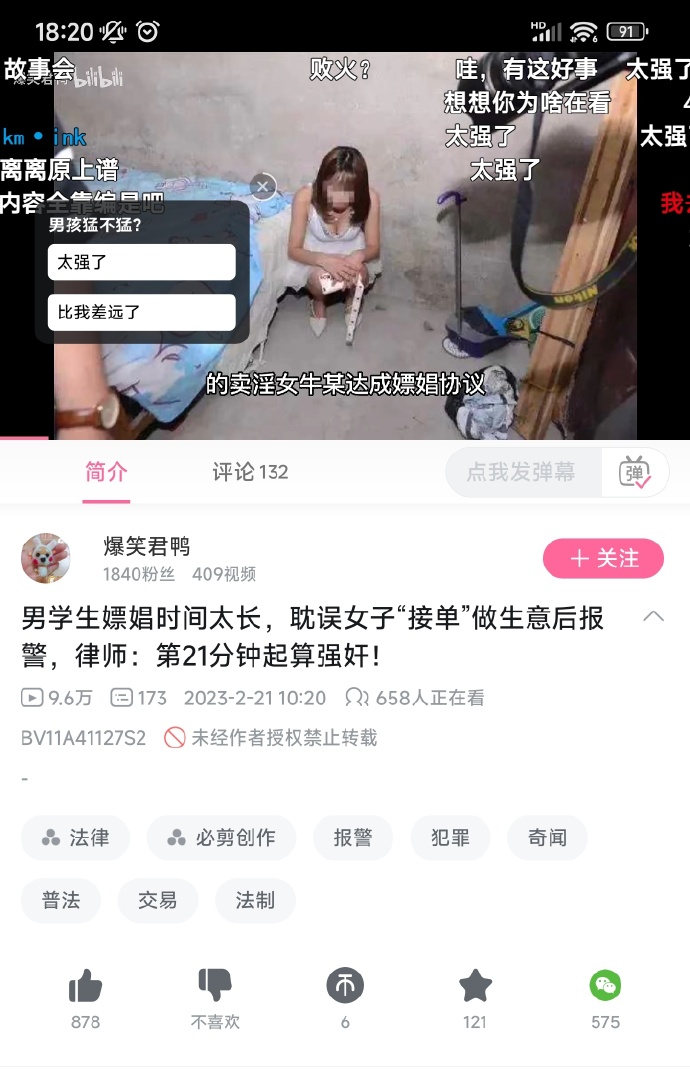Open the 犯罪 tag chip
The image size is (690, 1087).
click(x=450, y=838)
